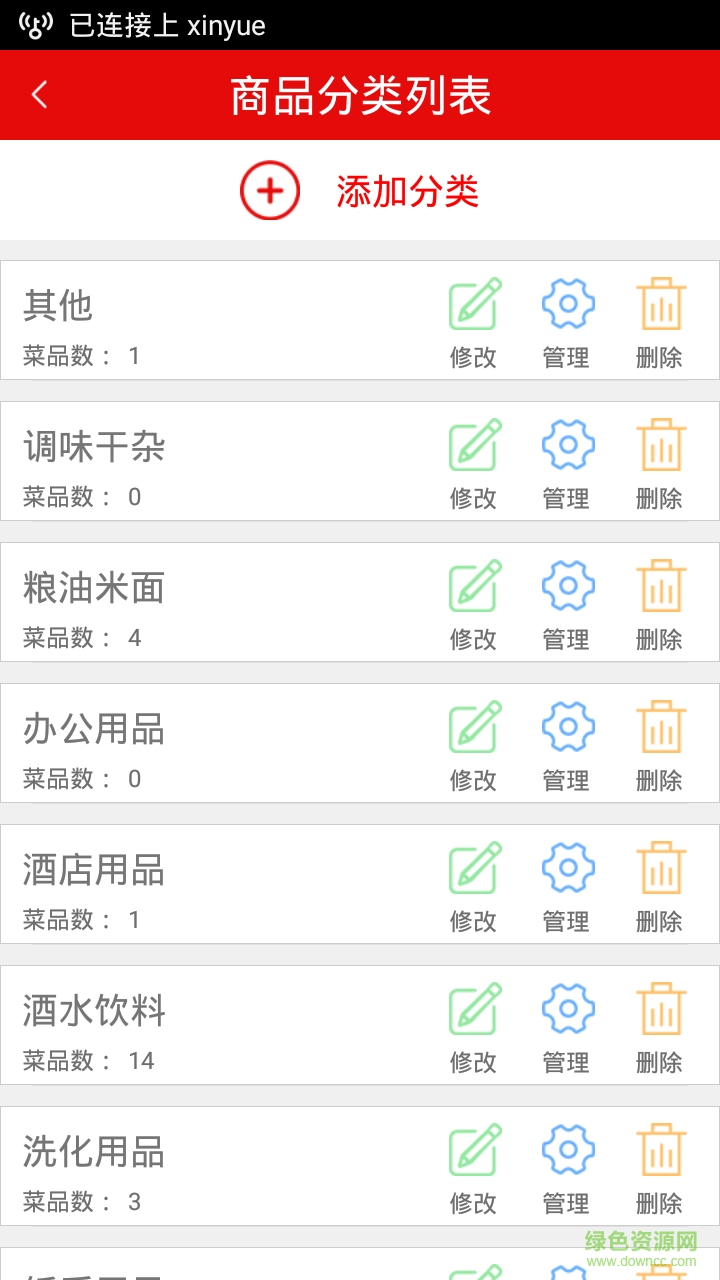Manage the 粮油米面 category

(567, 602)
